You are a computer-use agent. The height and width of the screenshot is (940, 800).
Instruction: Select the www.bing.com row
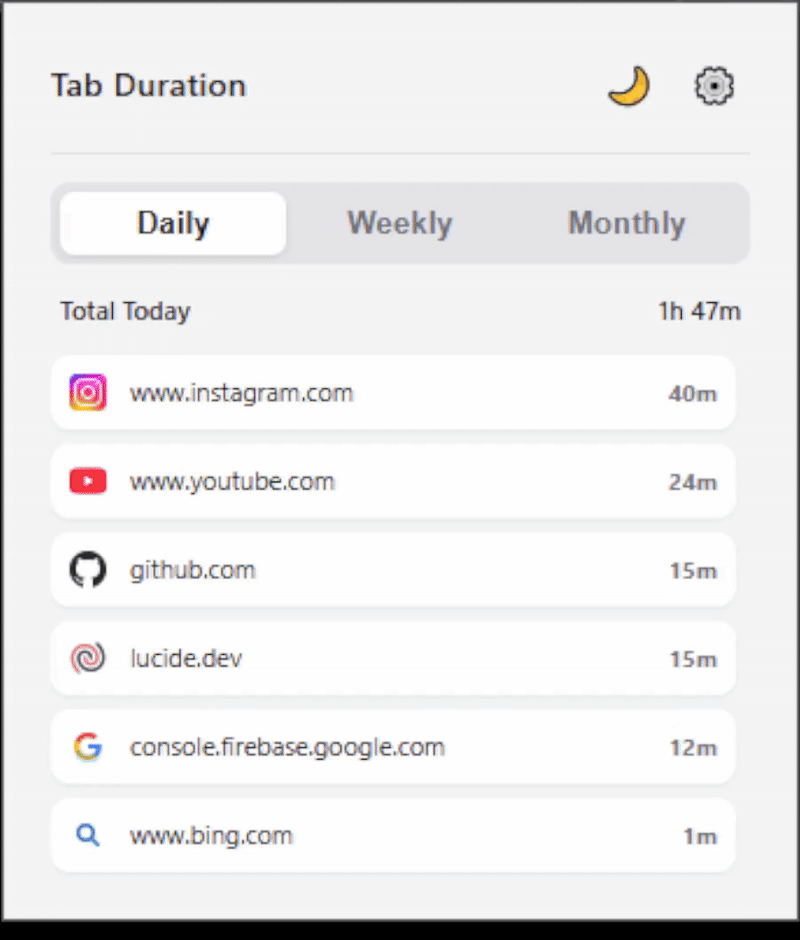point(392,836)
